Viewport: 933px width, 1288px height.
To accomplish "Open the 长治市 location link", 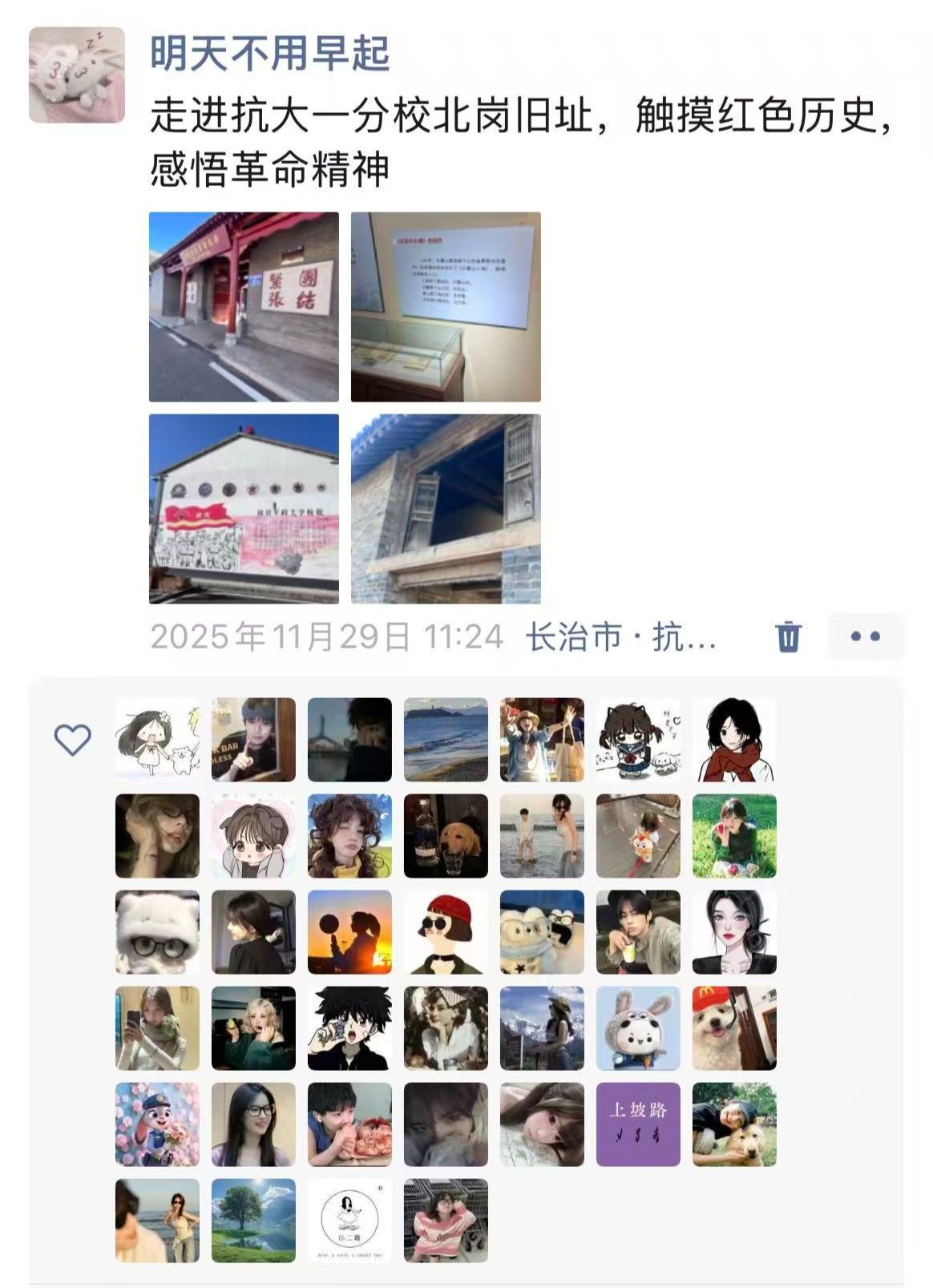I will click(620, 637).
